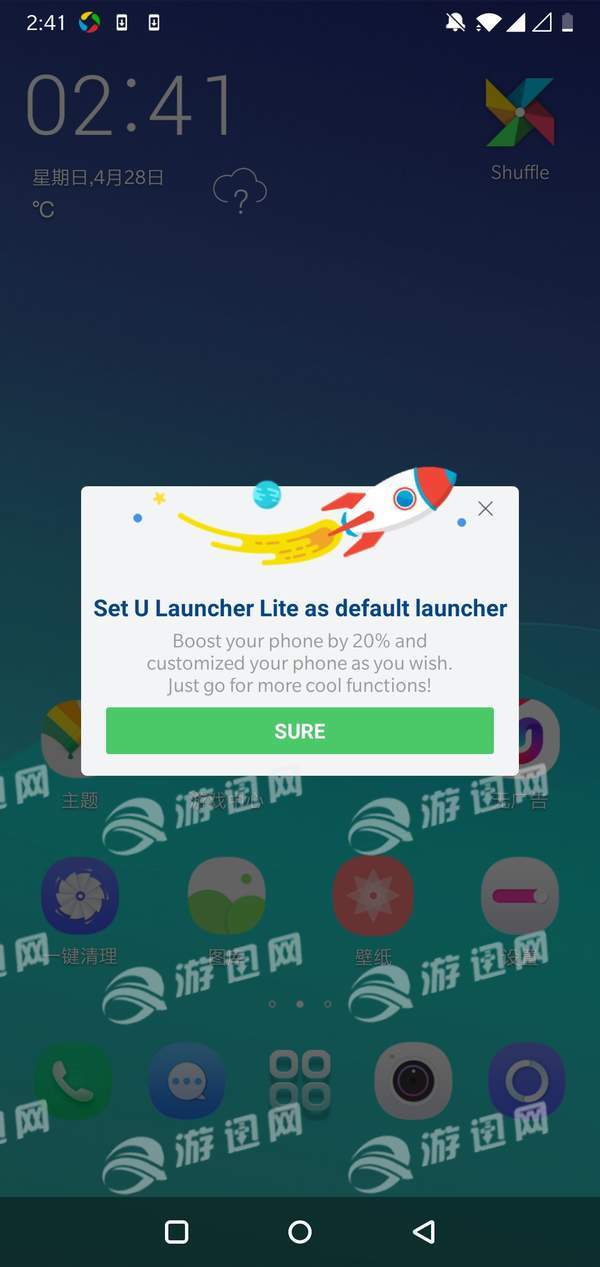Viewport: 600px width, 1267px height.
Task: Tap the home button in navigation bar
Action: coord(300,1232)
